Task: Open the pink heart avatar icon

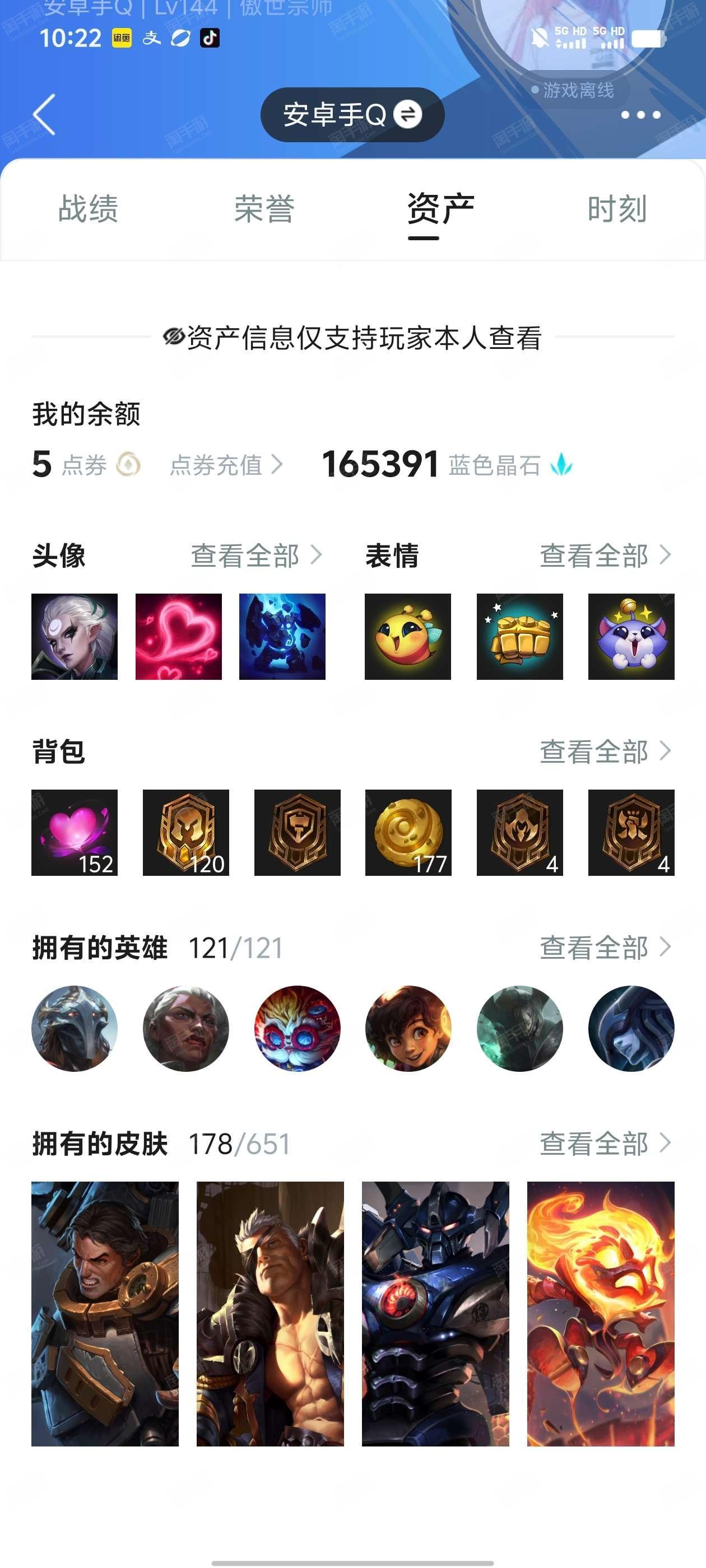Action: tap(179, 636)
